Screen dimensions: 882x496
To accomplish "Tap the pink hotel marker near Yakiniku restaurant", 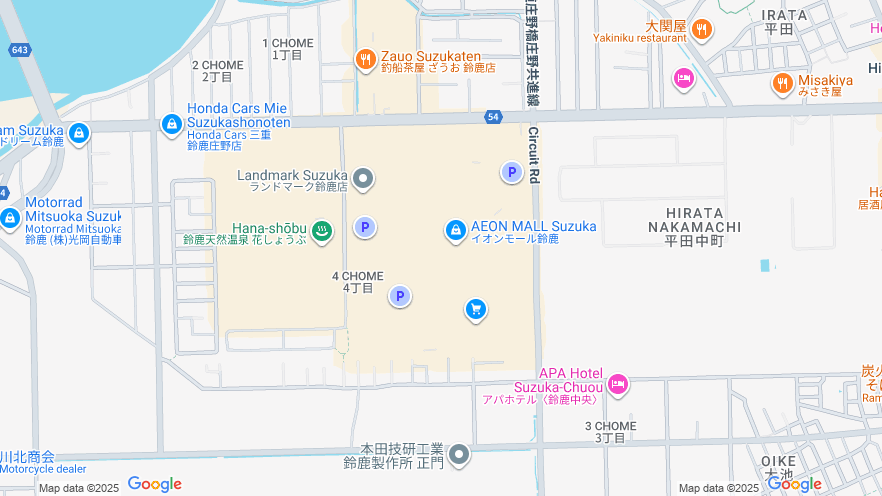I will click(x=684, y=78).
